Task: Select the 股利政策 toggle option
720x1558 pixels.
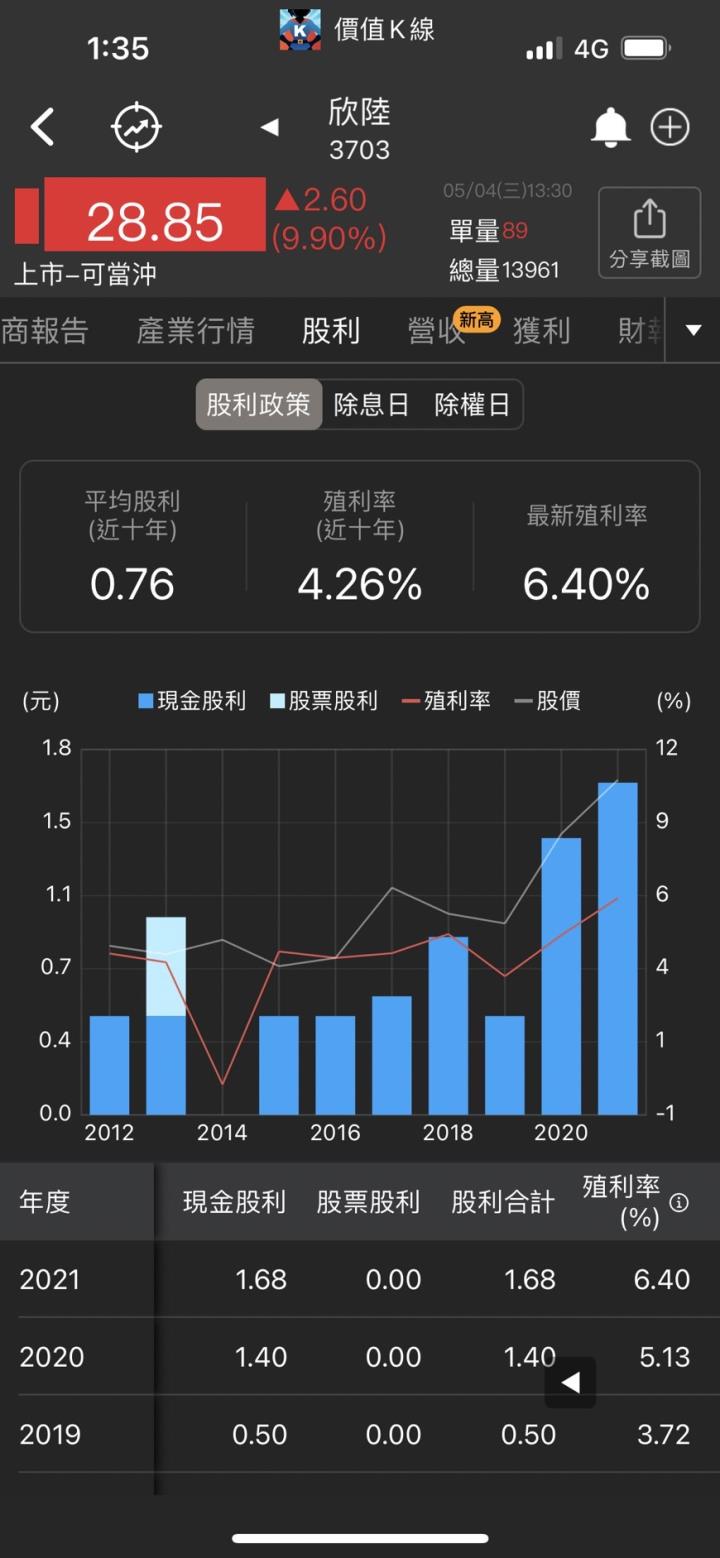Action: click(258, 404)
